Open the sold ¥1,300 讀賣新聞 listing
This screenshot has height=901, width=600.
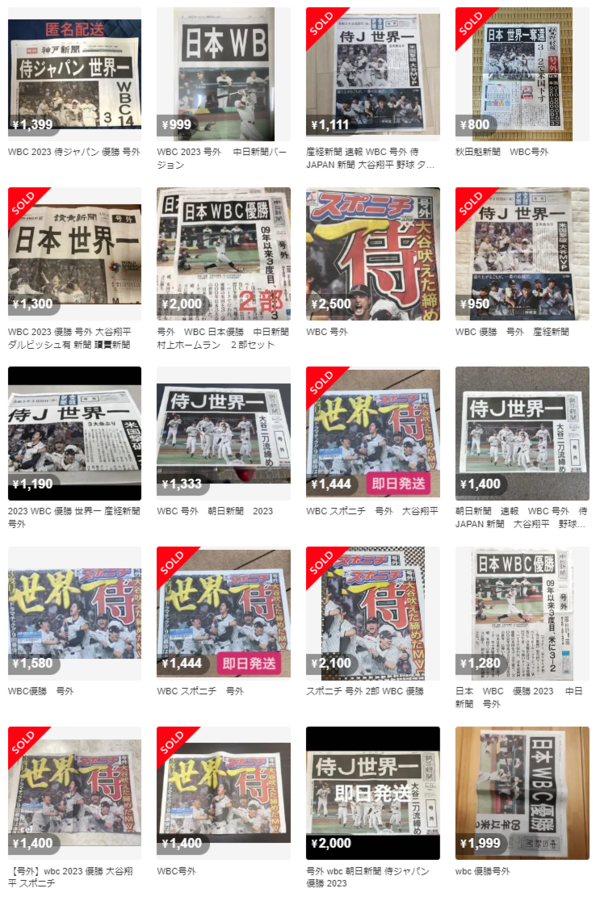coord(74,254)
